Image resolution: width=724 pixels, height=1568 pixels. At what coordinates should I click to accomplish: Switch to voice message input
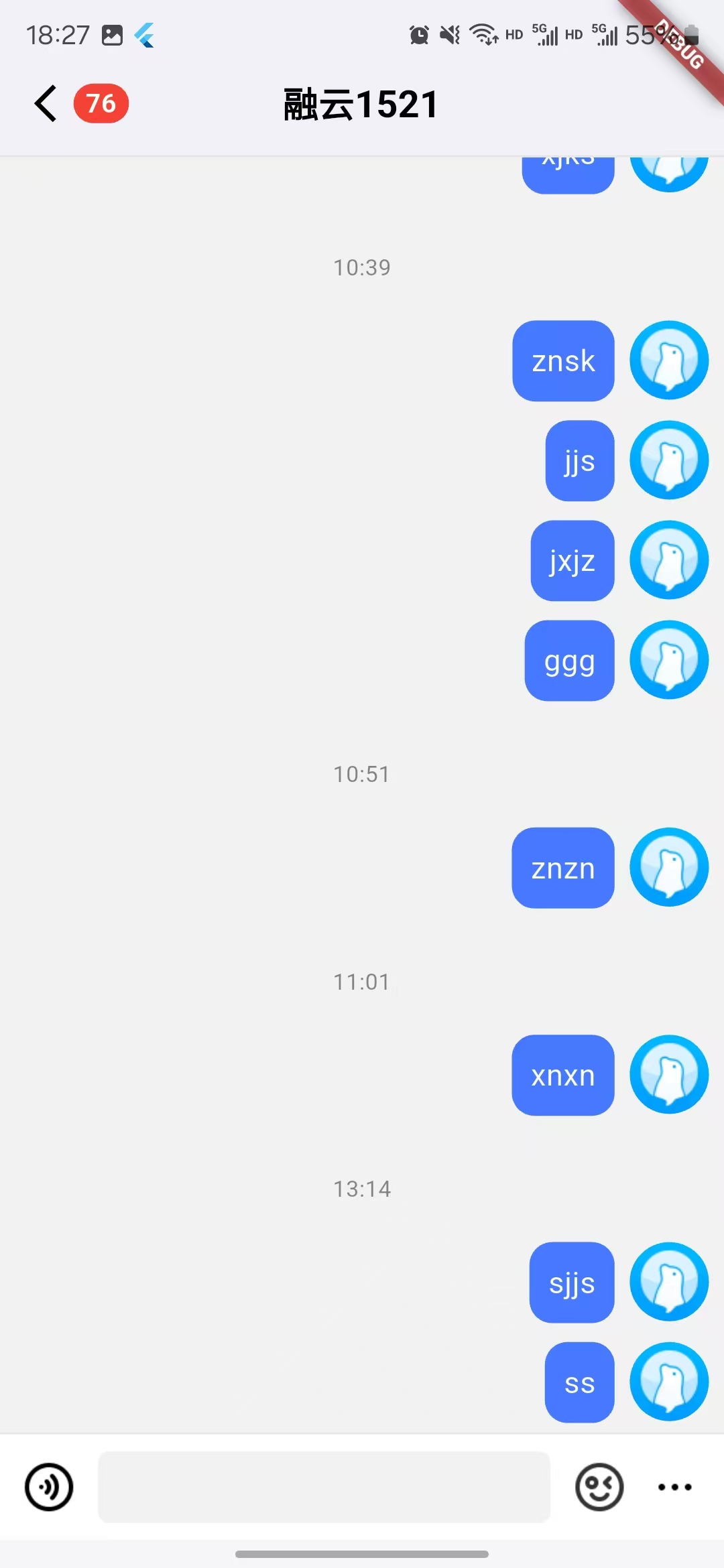tap(49, 1487)
